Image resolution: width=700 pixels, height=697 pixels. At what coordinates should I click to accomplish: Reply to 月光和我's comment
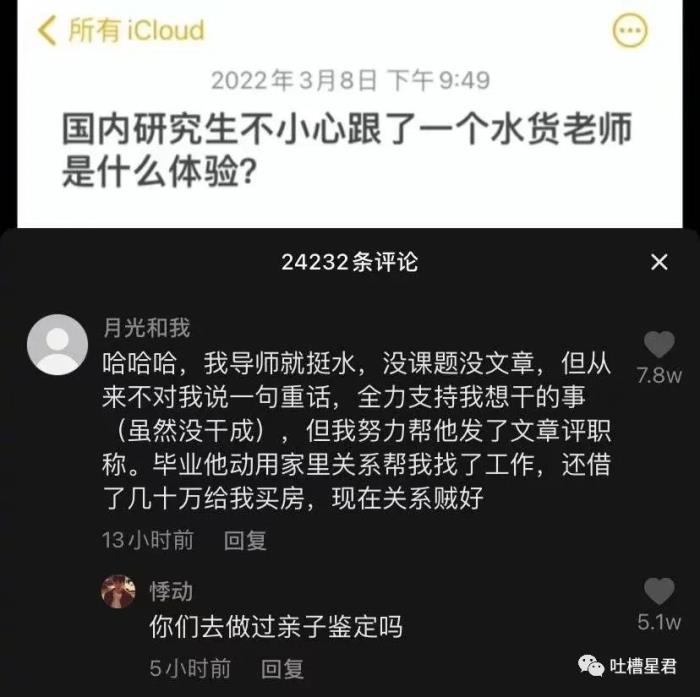click(x=245, y=540)
